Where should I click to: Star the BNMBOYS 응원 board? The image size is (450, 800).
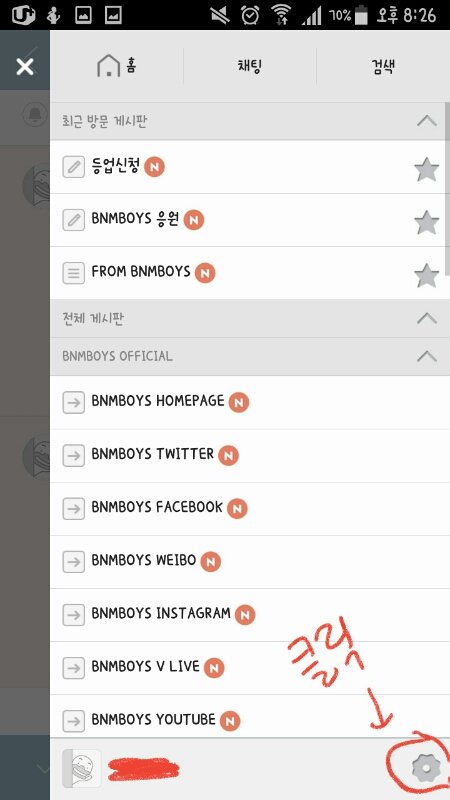[x=427, y=222]
